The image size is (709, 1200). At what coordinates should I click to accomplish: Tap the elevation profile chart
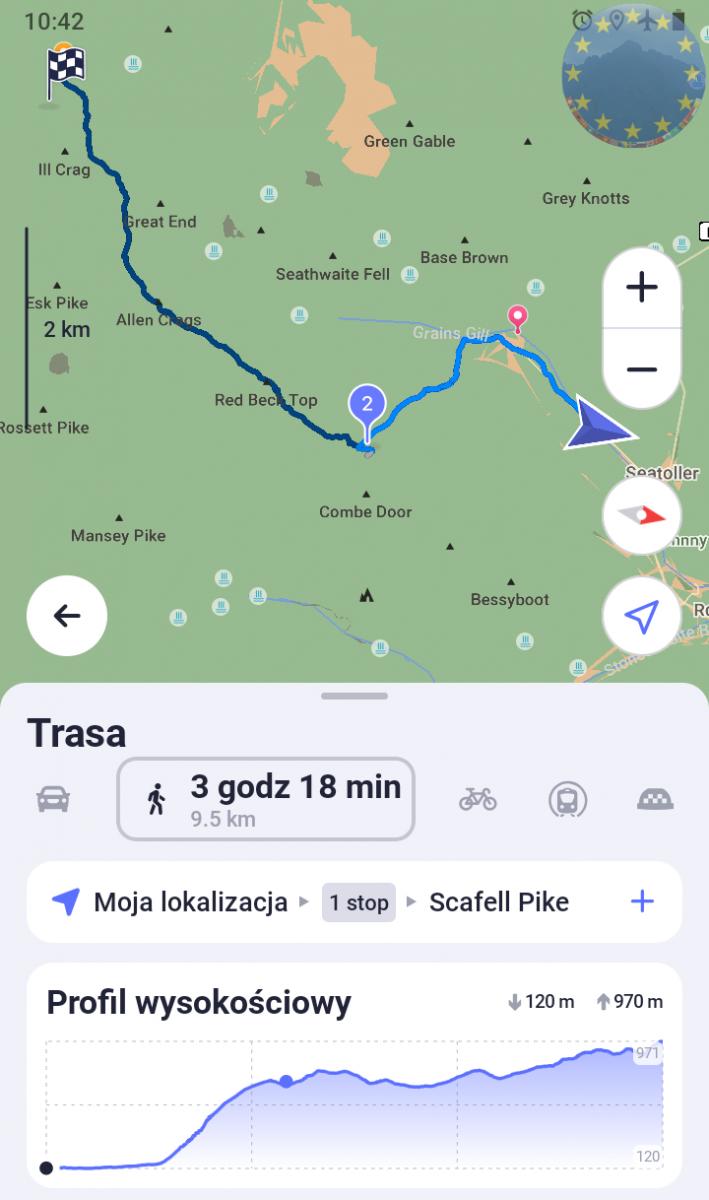click(x=354, y=1106)
